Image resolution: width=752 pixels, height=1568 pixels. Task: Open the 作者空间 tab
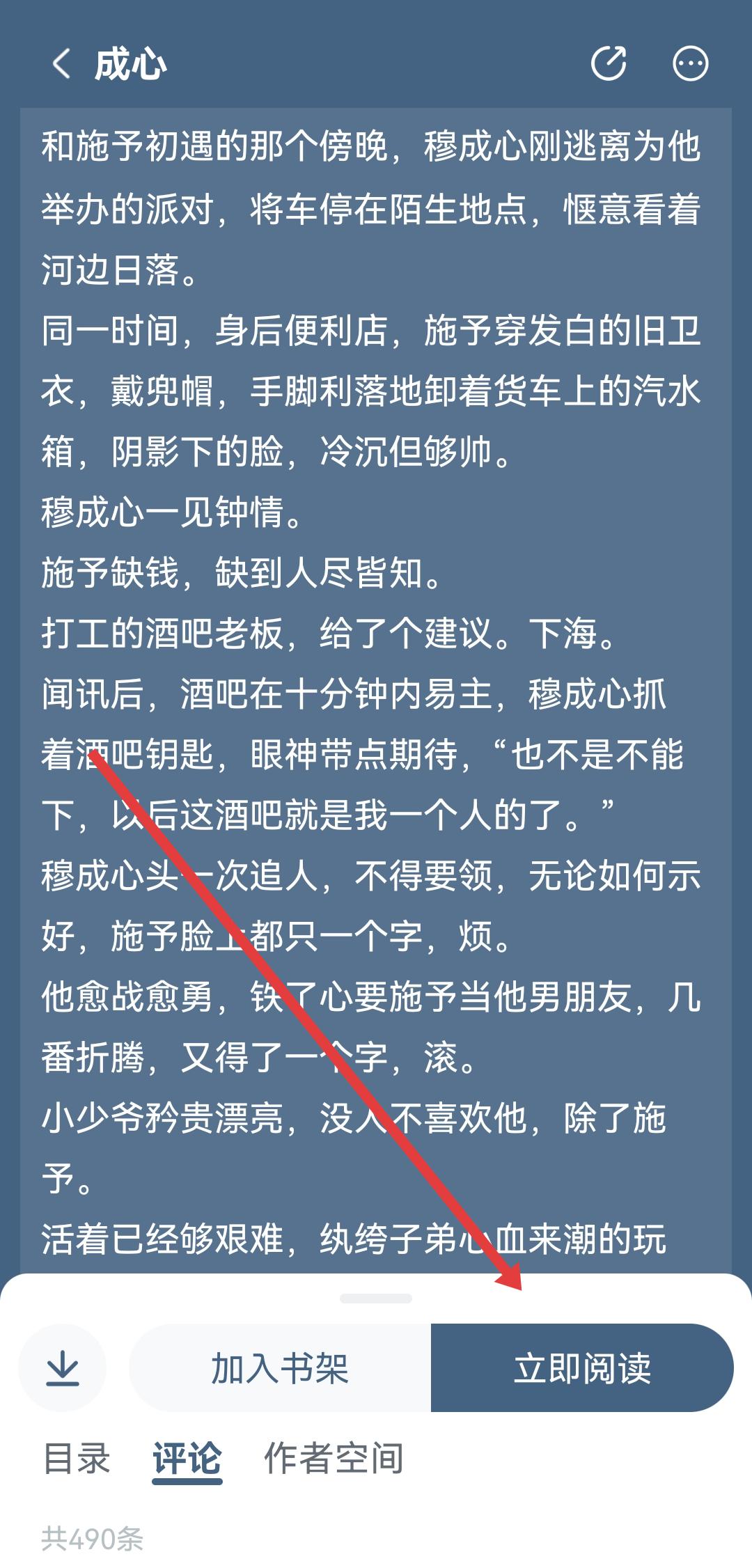tap(334, 1458)
